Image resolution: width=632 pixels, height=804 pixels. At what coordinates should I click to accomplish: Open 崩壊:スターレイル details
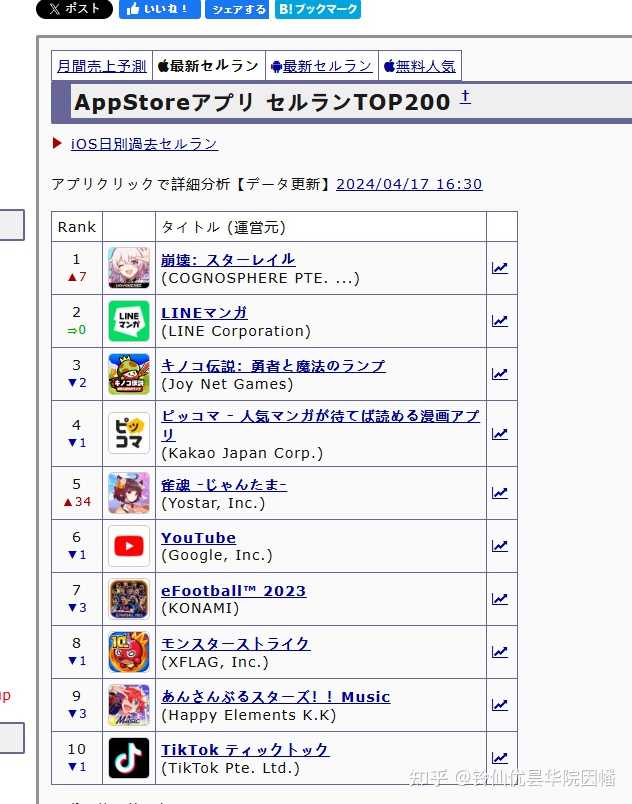coord(228,260)
